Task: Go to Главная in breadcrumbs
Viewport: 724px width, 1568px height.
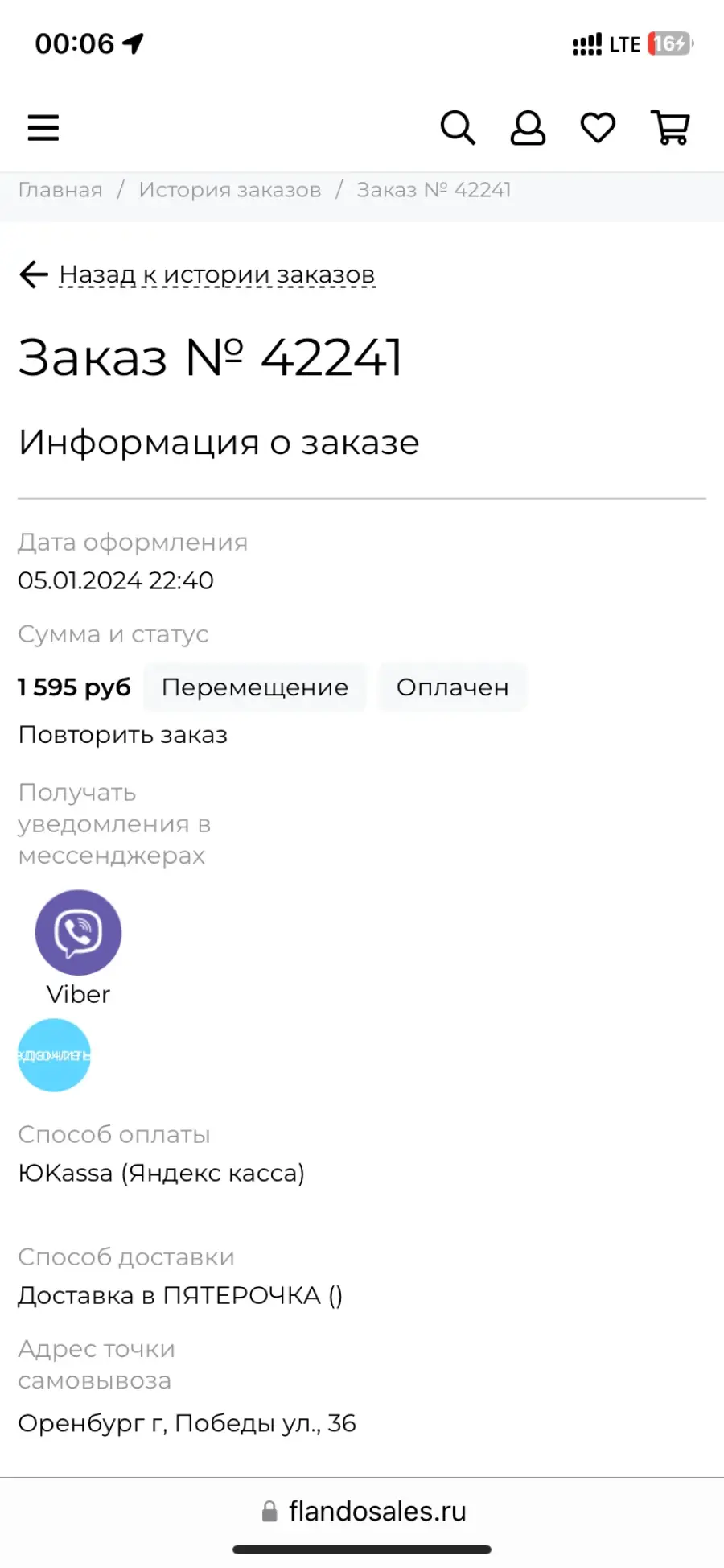Action: 60,190
